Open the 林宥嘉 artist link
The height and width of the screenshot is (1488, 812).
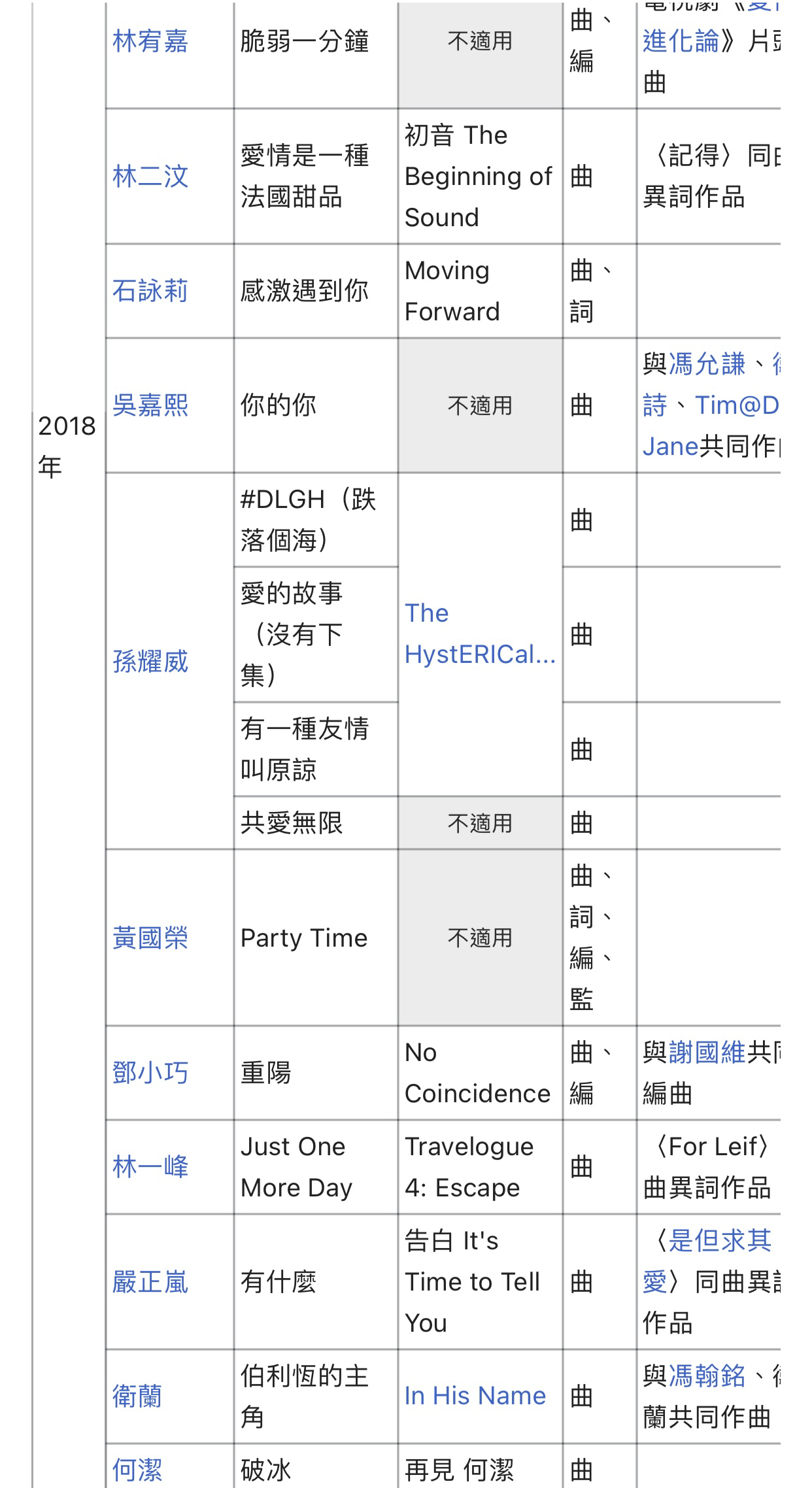coord(150,41)
